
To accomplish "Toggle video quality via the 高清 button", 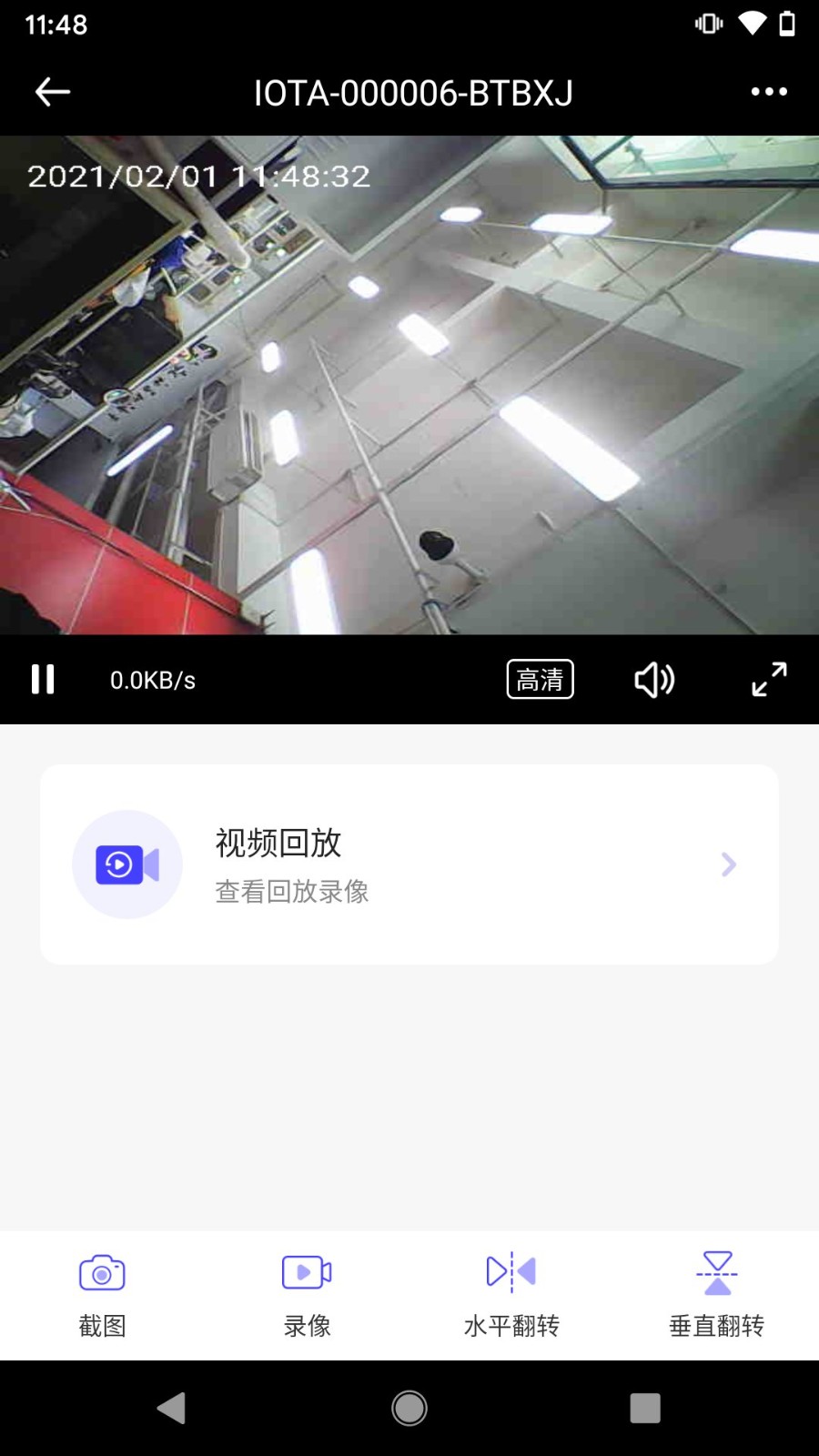I will 540,679.
